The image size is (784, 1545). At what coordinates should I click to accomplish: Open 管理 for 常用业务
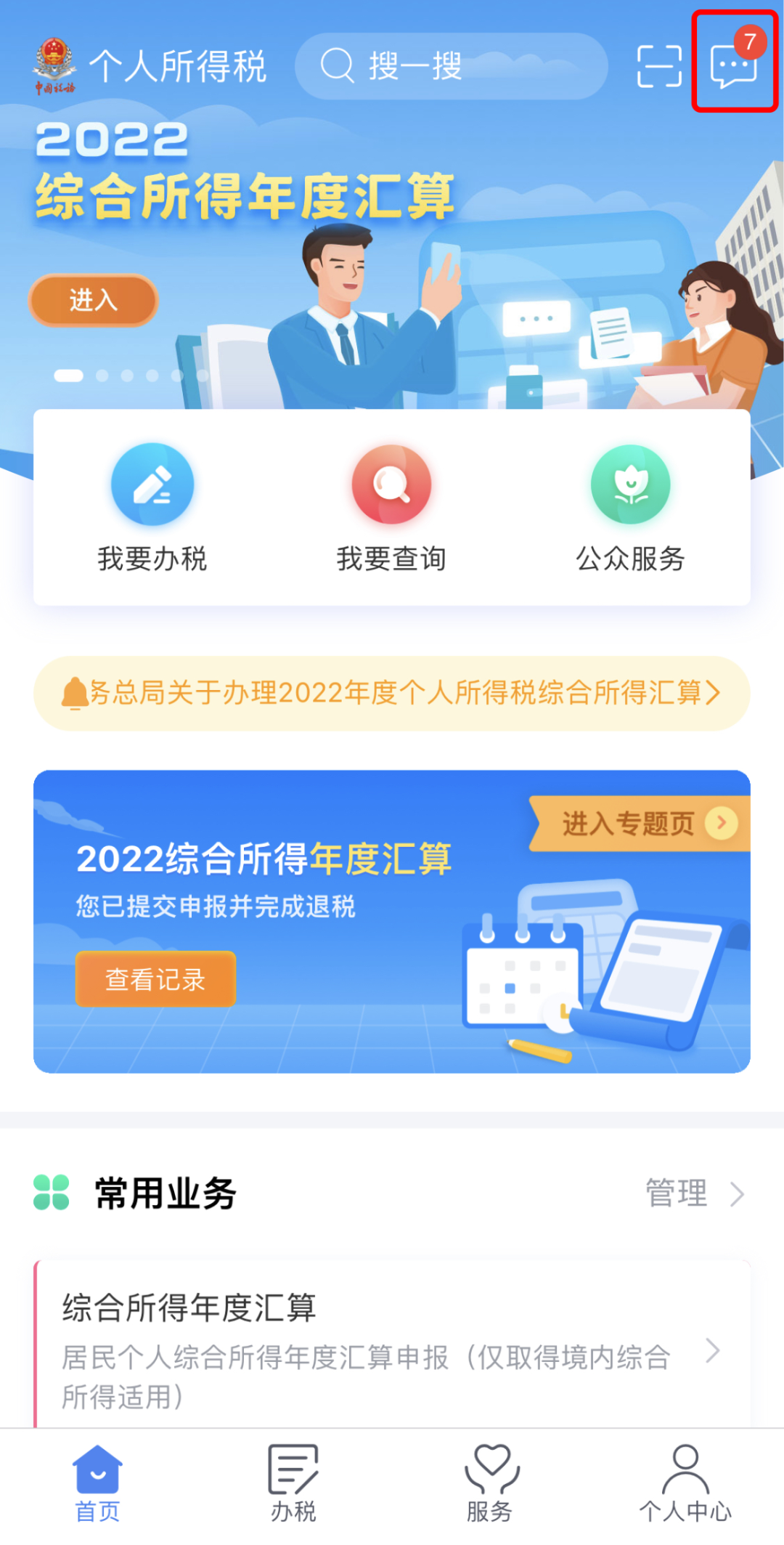[x=693, y=1193]
